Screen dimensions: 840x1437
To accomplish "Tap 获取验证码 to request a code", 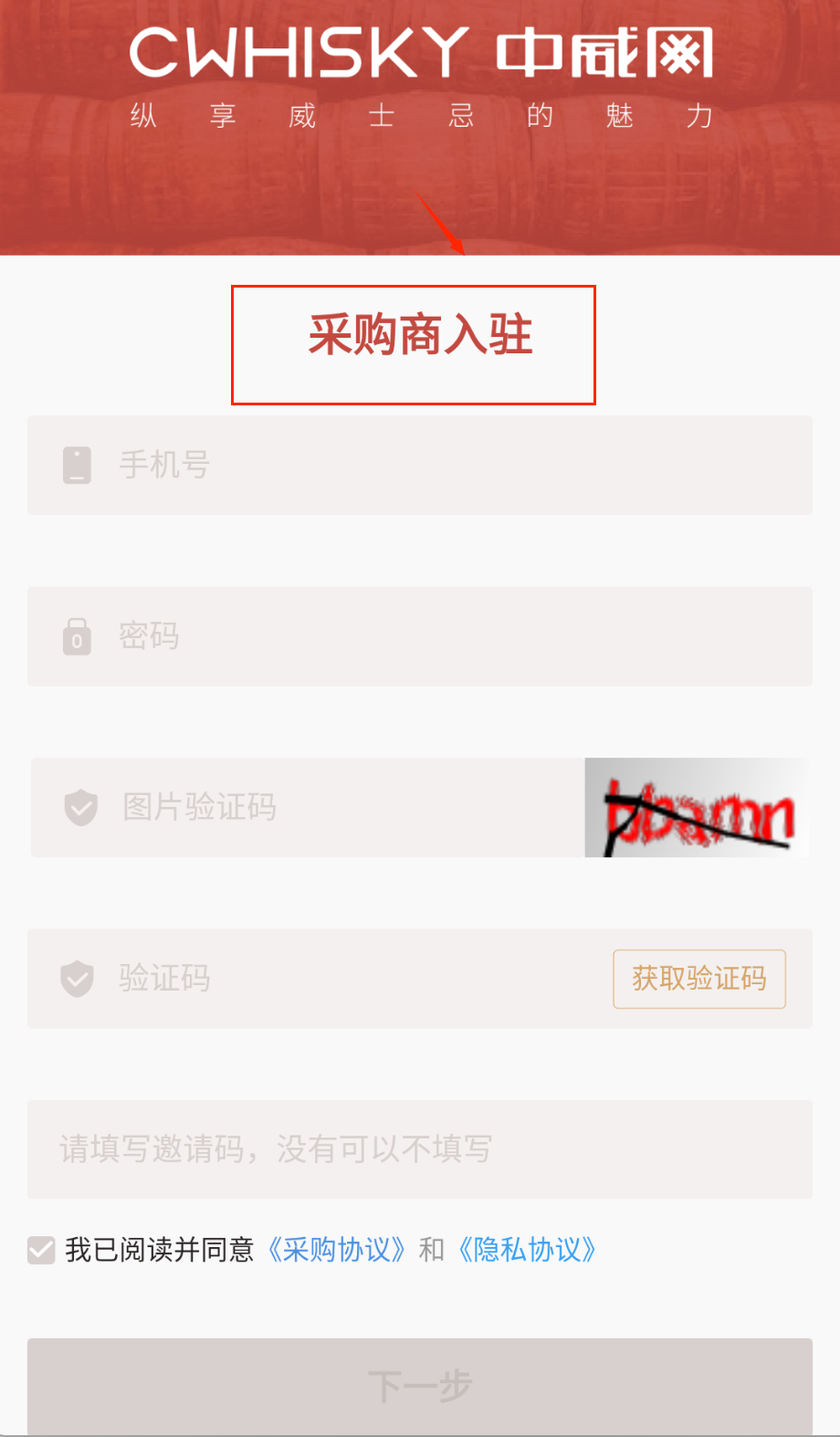I will tap(698, 979).
